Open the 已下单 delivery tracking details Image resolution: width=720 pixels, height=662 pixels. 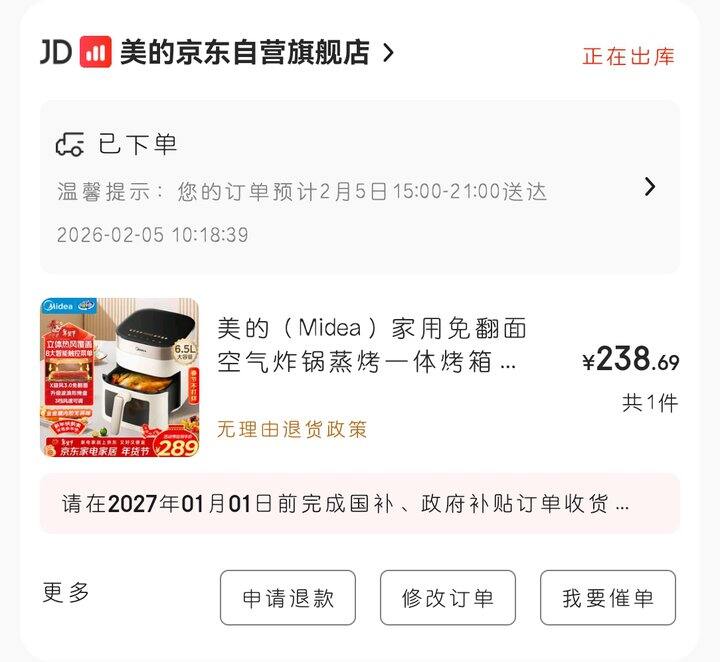click(x=359, y=187)
